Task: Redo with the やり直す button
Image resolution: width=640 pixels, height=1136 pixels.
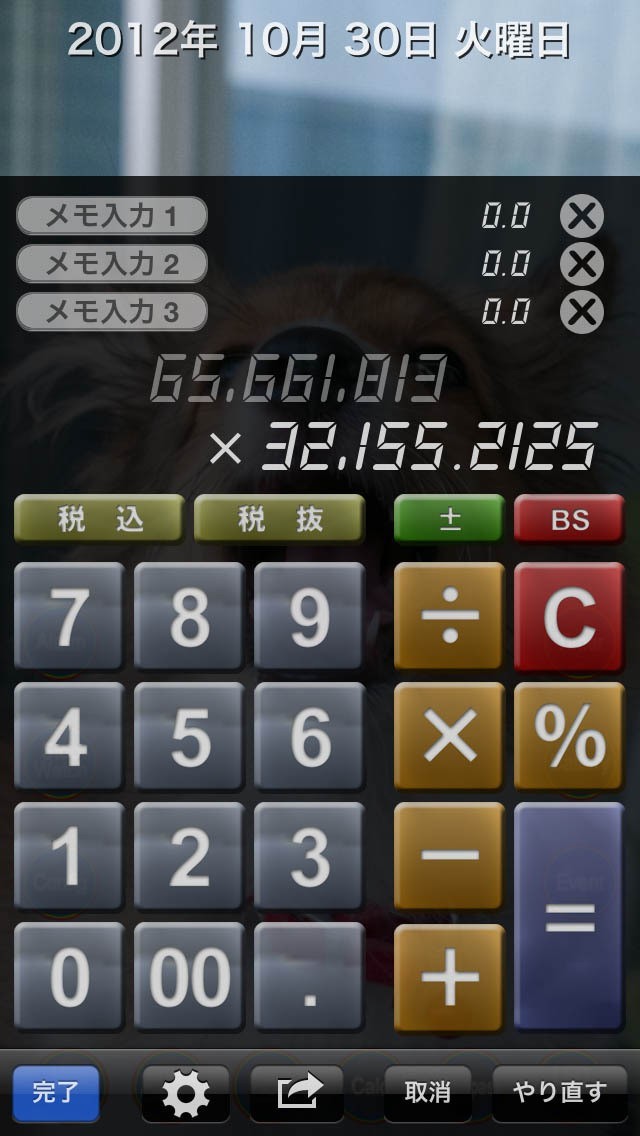Action: point(560,1093)
